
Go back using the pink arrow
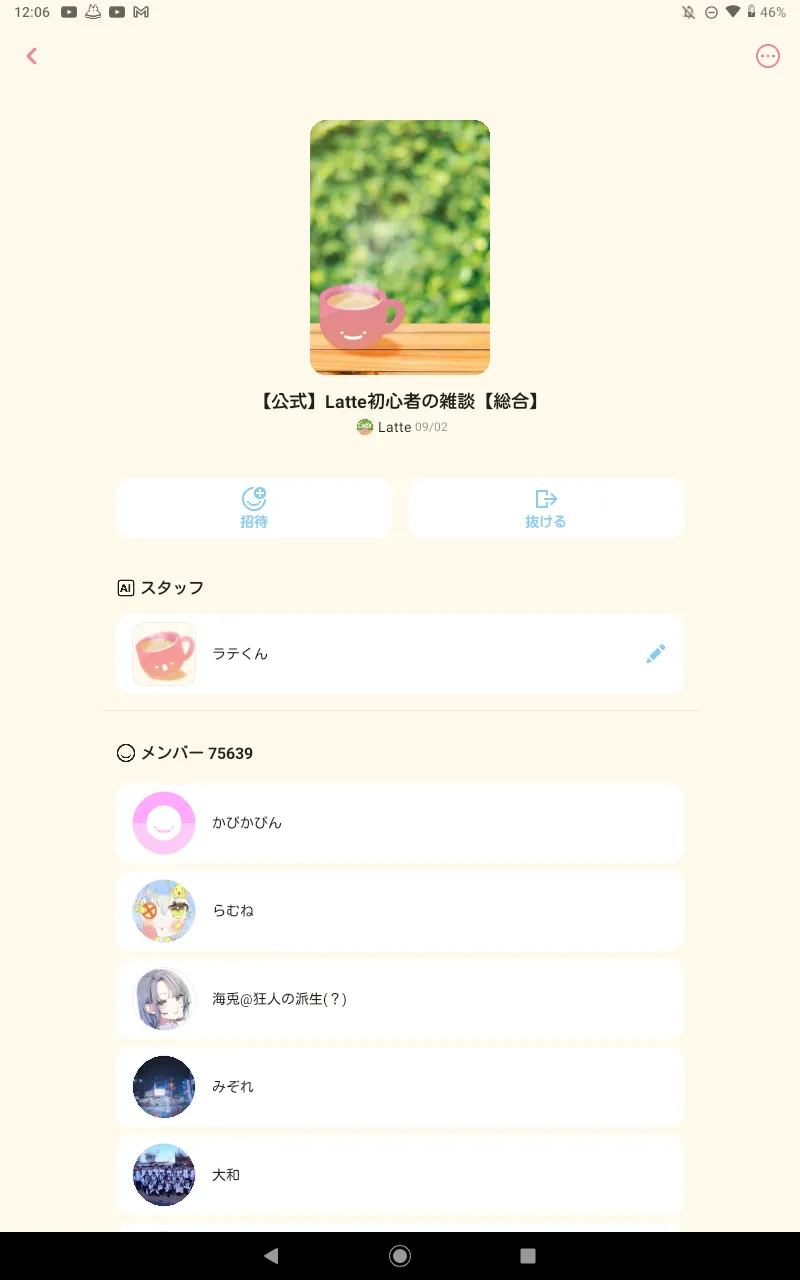click(x=32, y=56)
